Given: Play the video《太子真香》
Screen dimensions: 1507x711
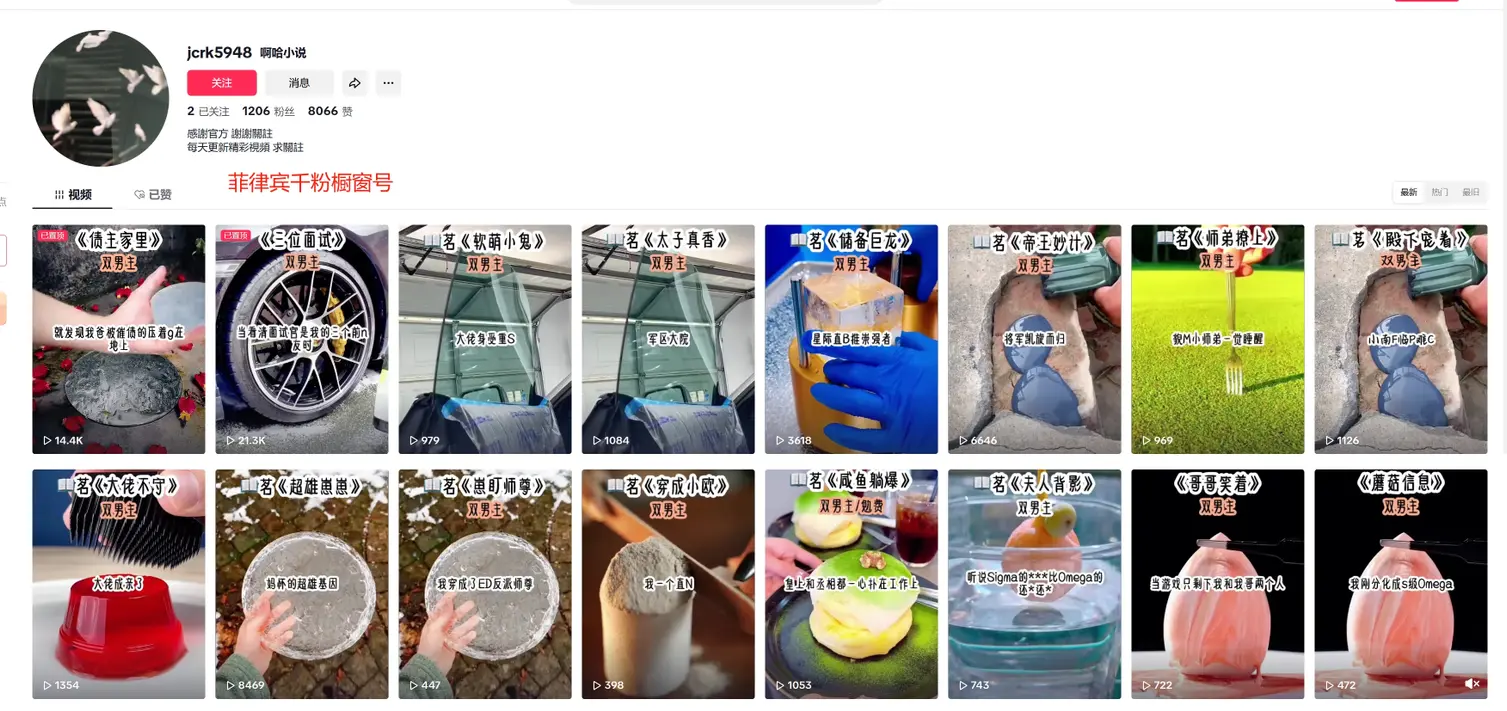Looking at the screenshot, I should [667, 340].
